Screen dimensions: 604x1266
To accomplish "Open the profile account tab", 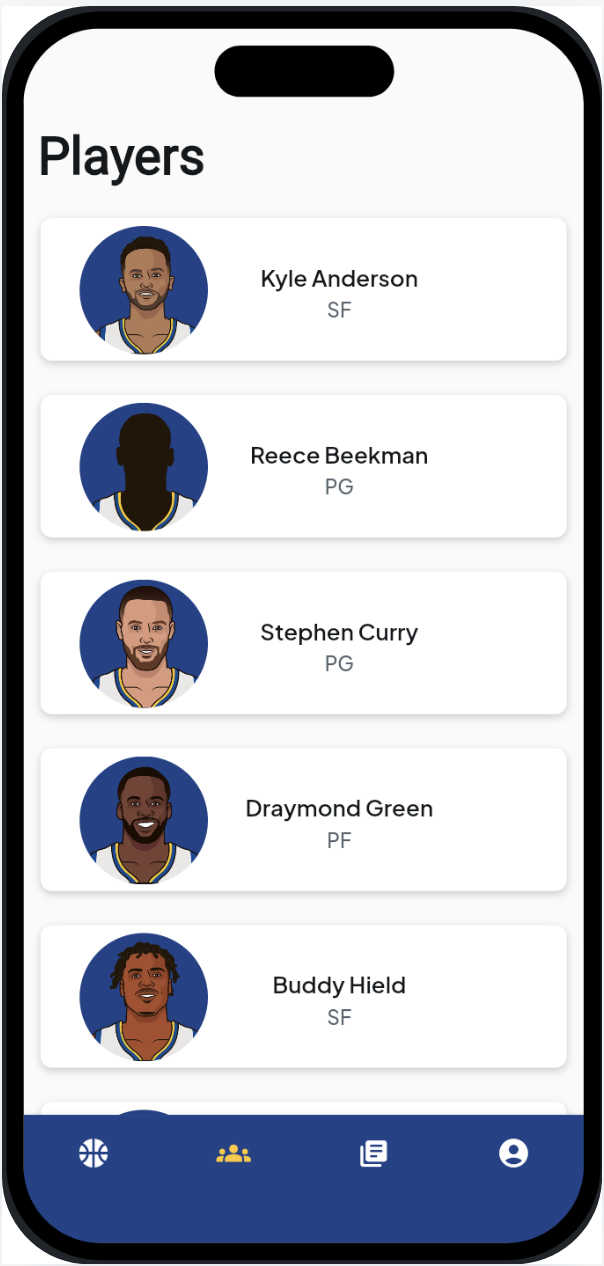I will [x=513, y=1153].
